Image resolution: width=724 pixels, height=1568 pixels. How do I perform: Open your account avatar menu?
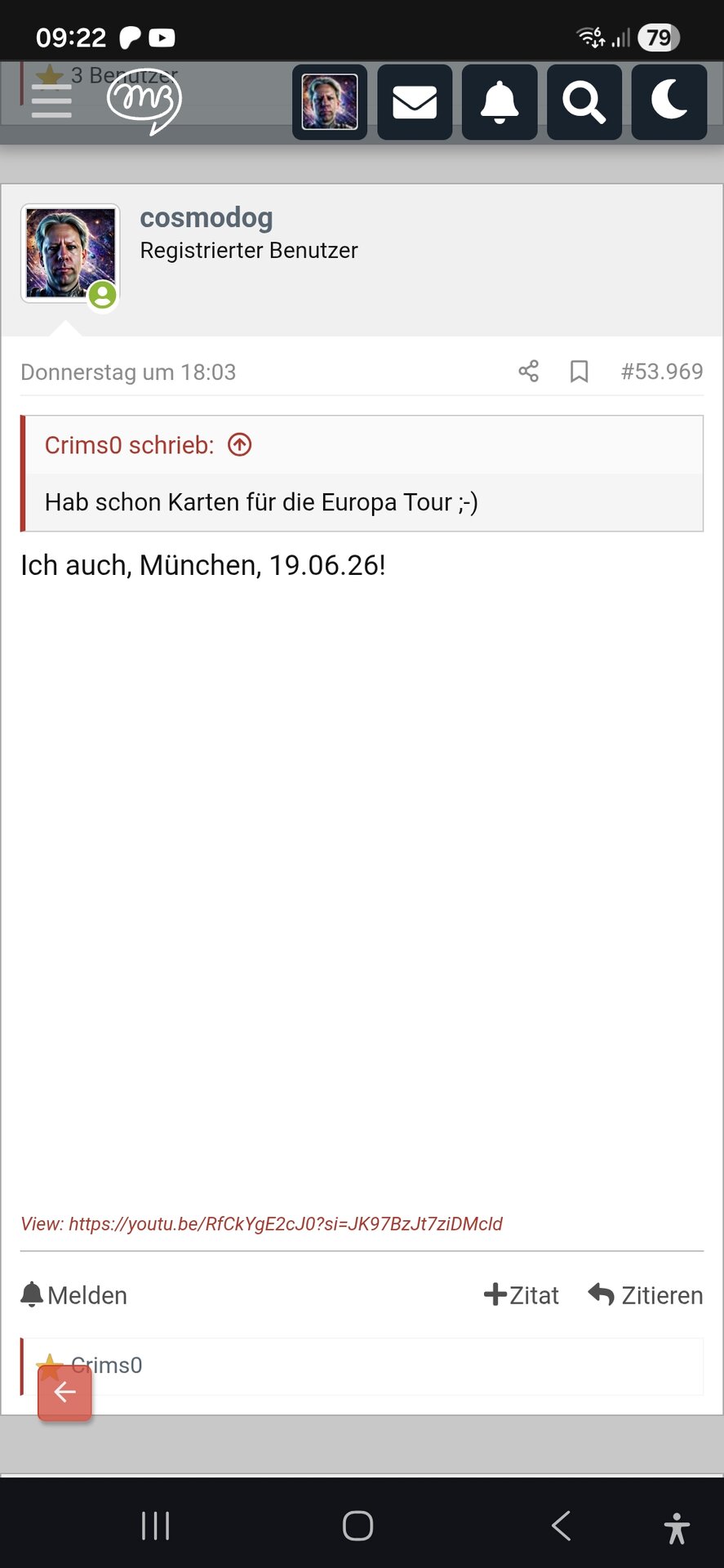pyautogui.click(x=330, y=102)
